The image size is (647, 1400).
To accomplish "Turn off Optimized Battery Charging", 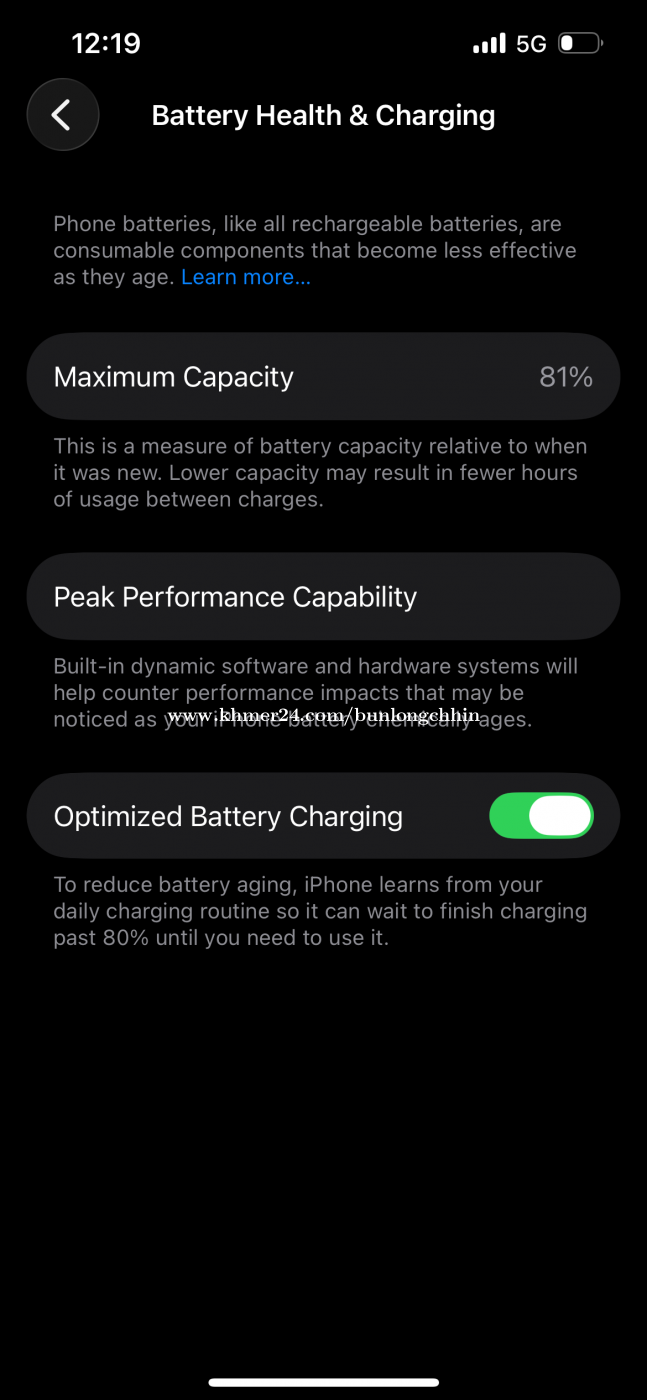I will click(541, 816).
